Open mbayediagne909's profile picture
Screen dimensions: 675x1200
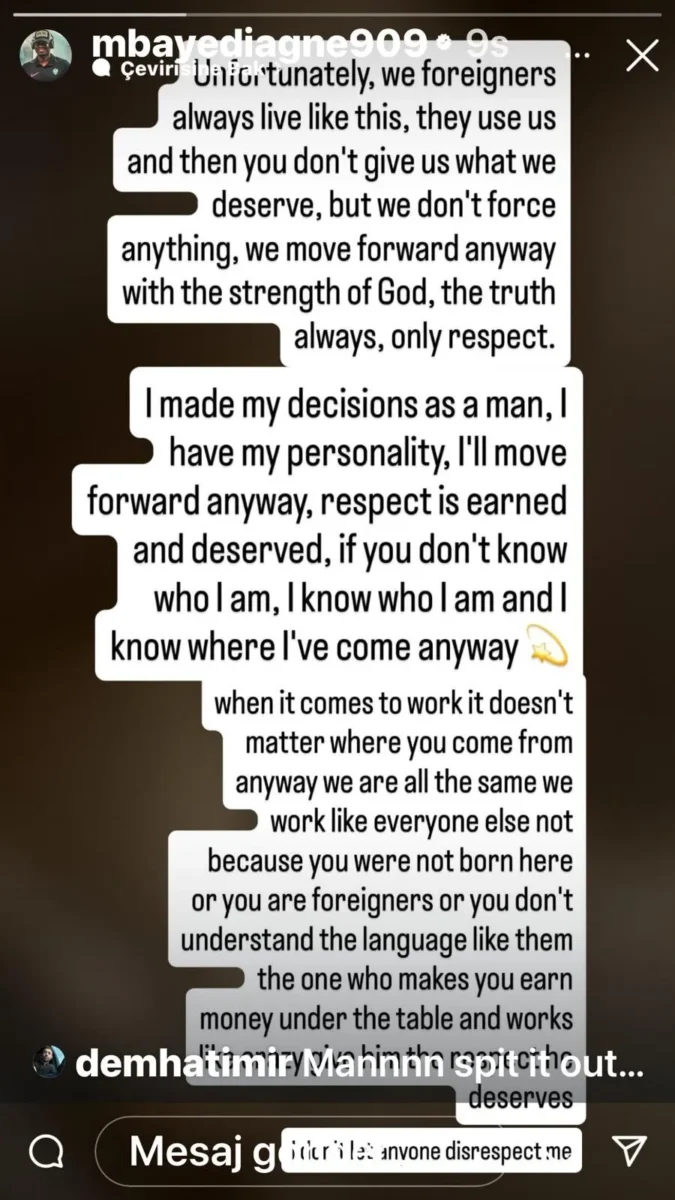pyautogui.click(x=46, y=56)
